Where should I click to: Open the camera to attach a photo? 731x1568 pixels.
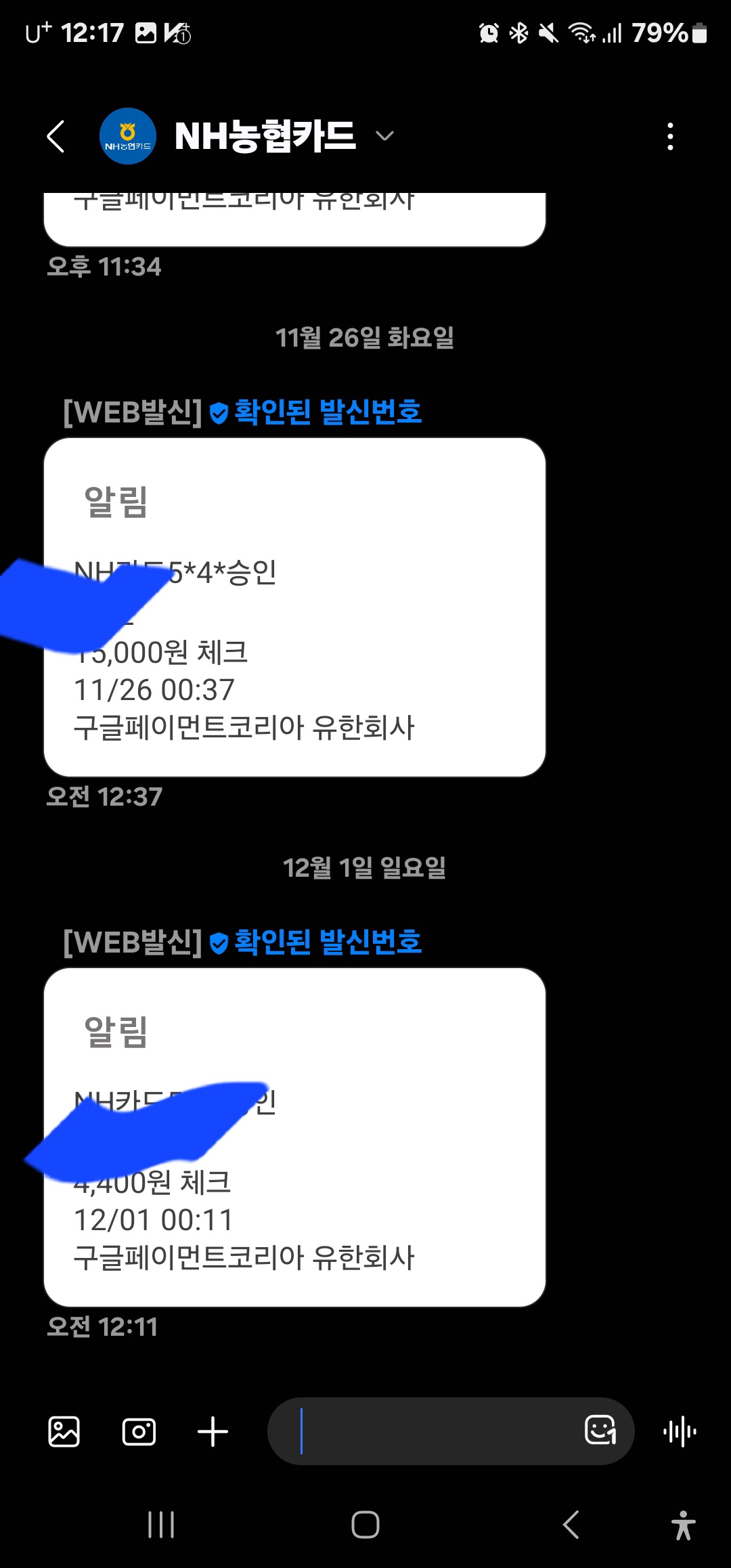click(139, 1431)
